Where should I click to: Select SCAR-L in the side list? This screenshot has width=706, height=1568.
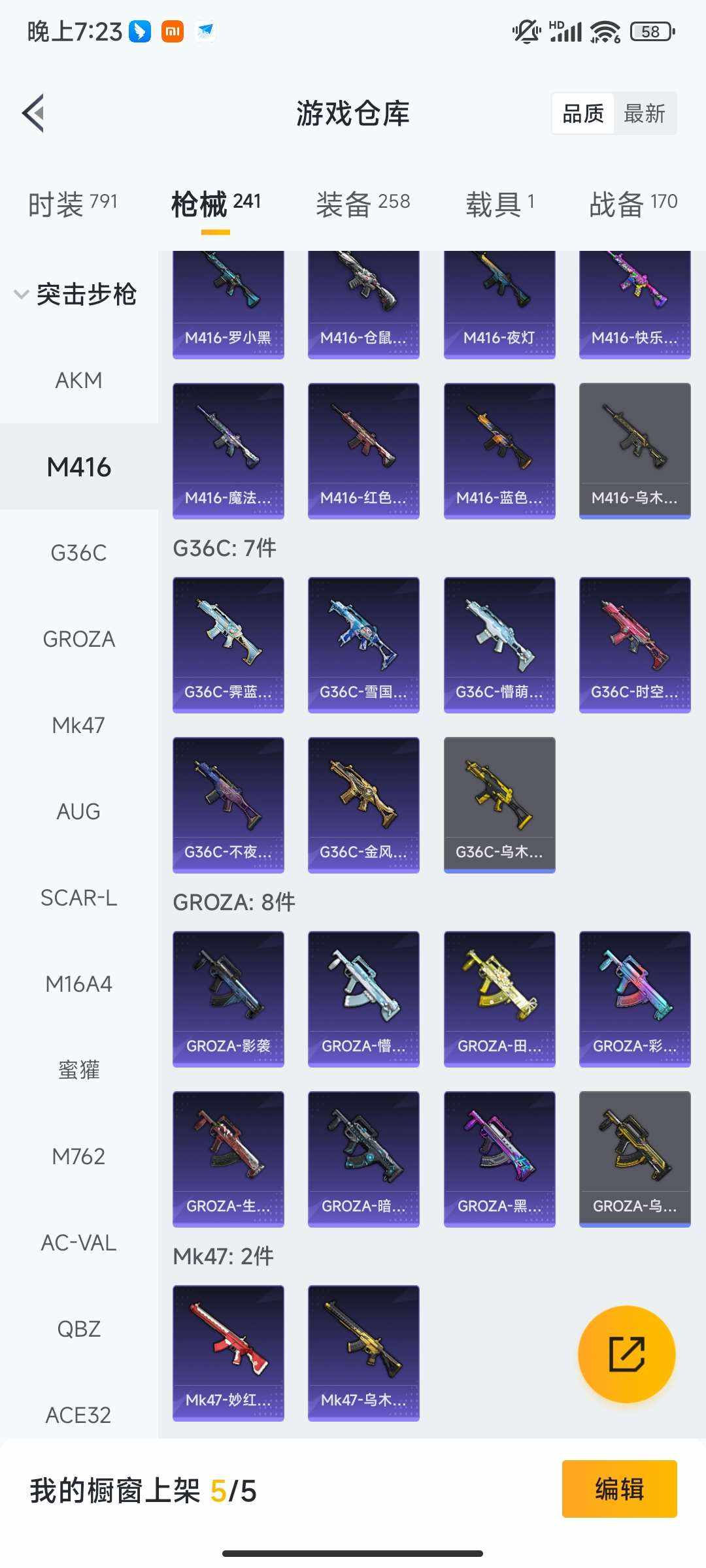point(78,898)
